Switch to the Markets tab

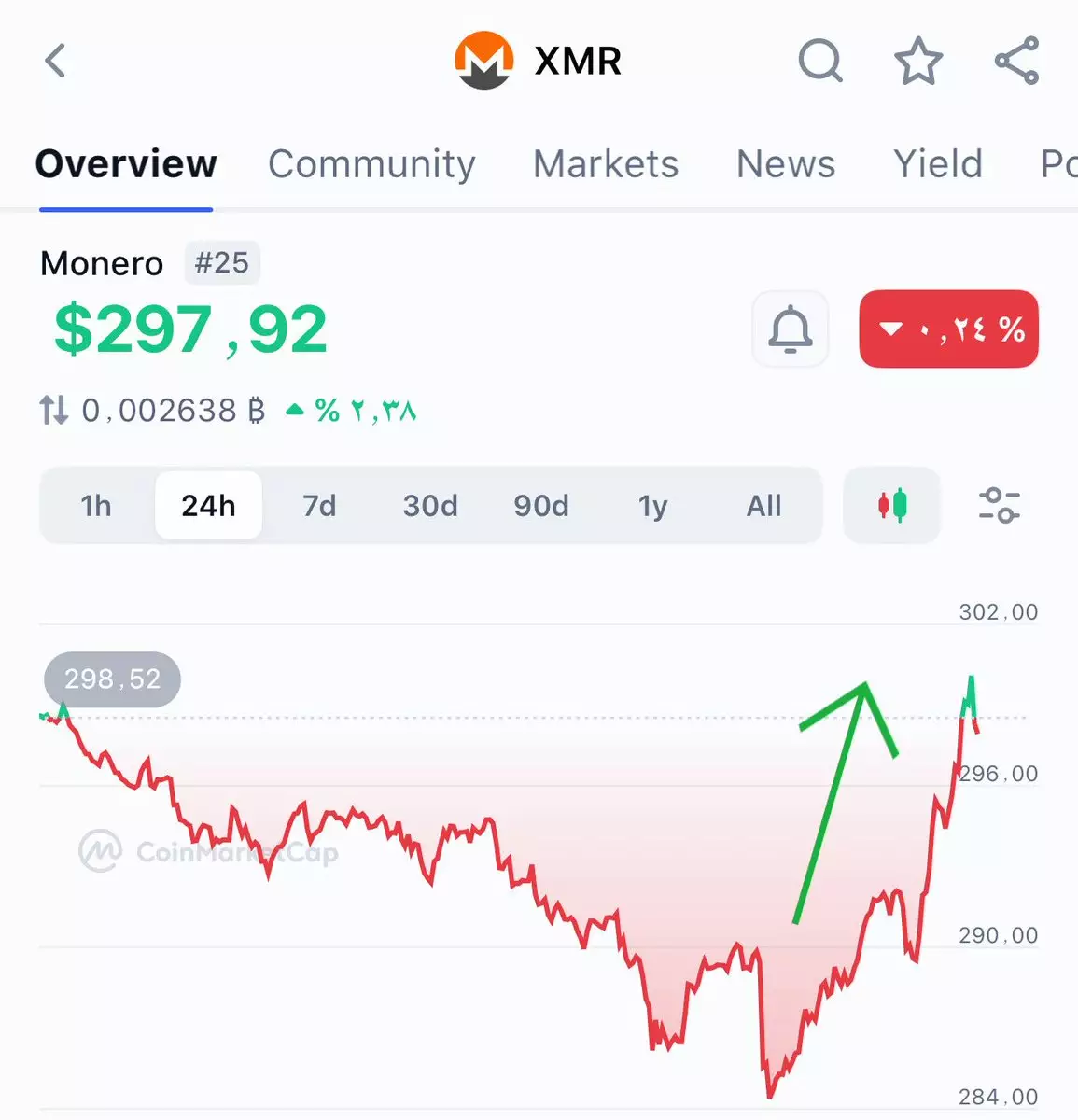(x=605, y=164)
